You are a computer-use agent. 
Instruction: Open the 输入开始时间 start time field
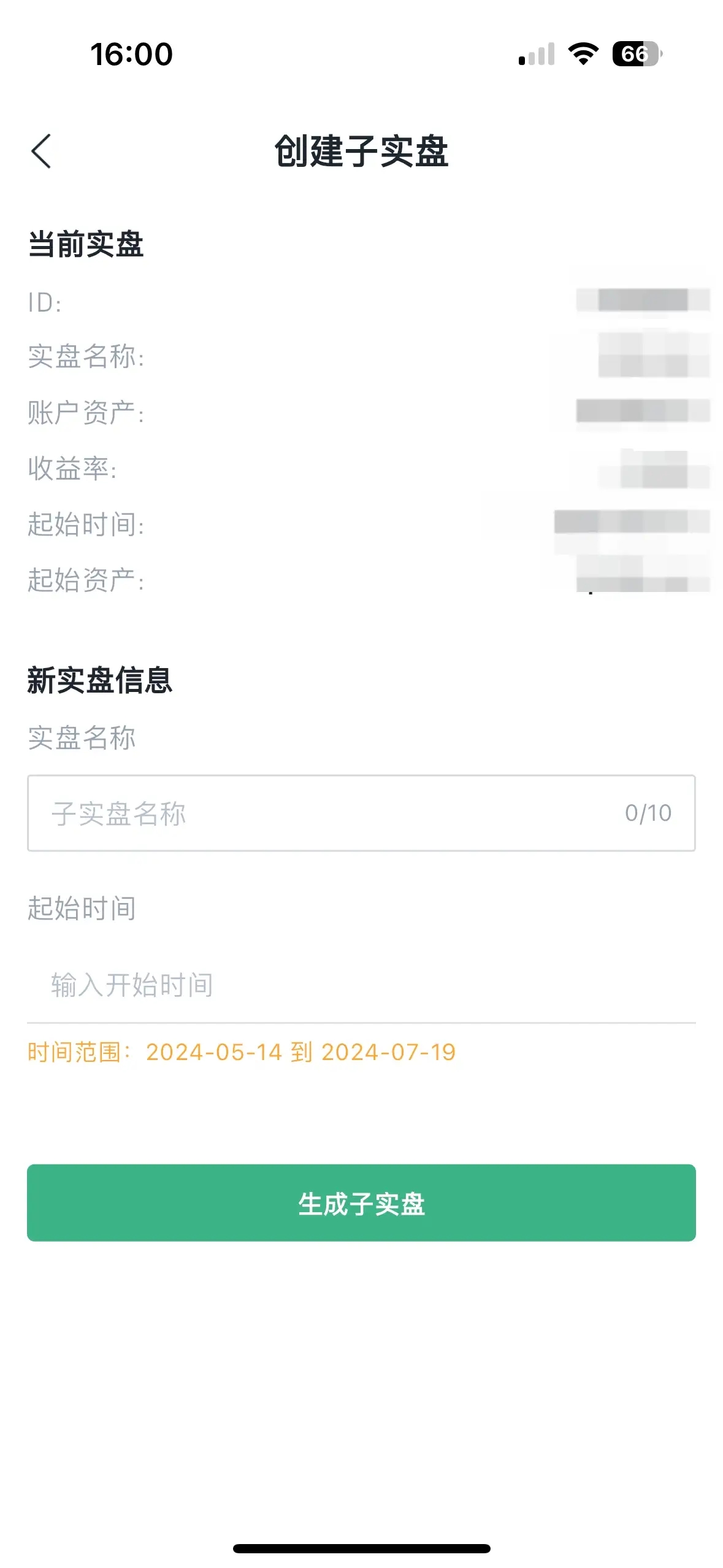[361, 985]
